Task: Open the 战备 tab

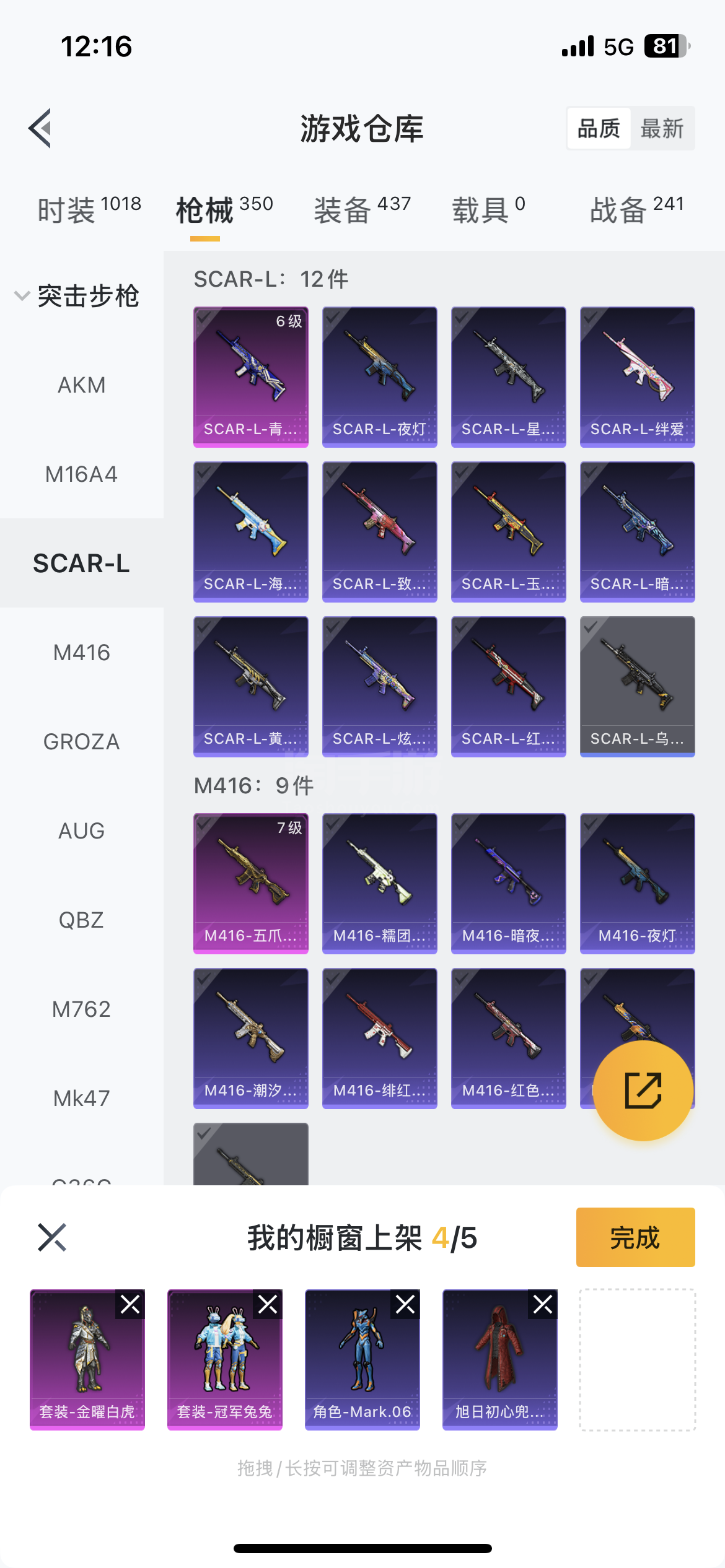Action: tap(636, 209)
